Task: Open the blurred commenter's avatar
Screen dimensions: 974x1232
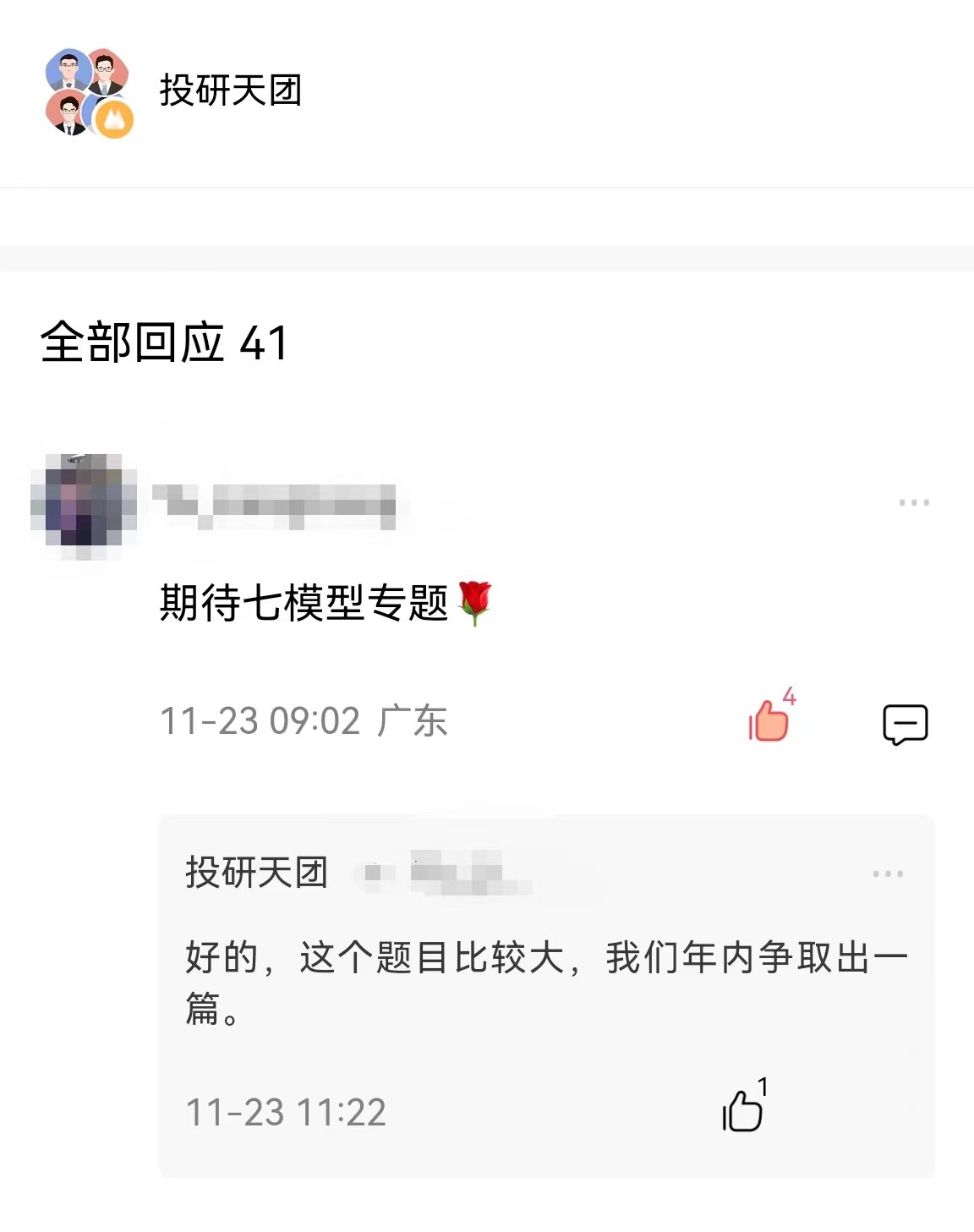Action: pos(84,505)
